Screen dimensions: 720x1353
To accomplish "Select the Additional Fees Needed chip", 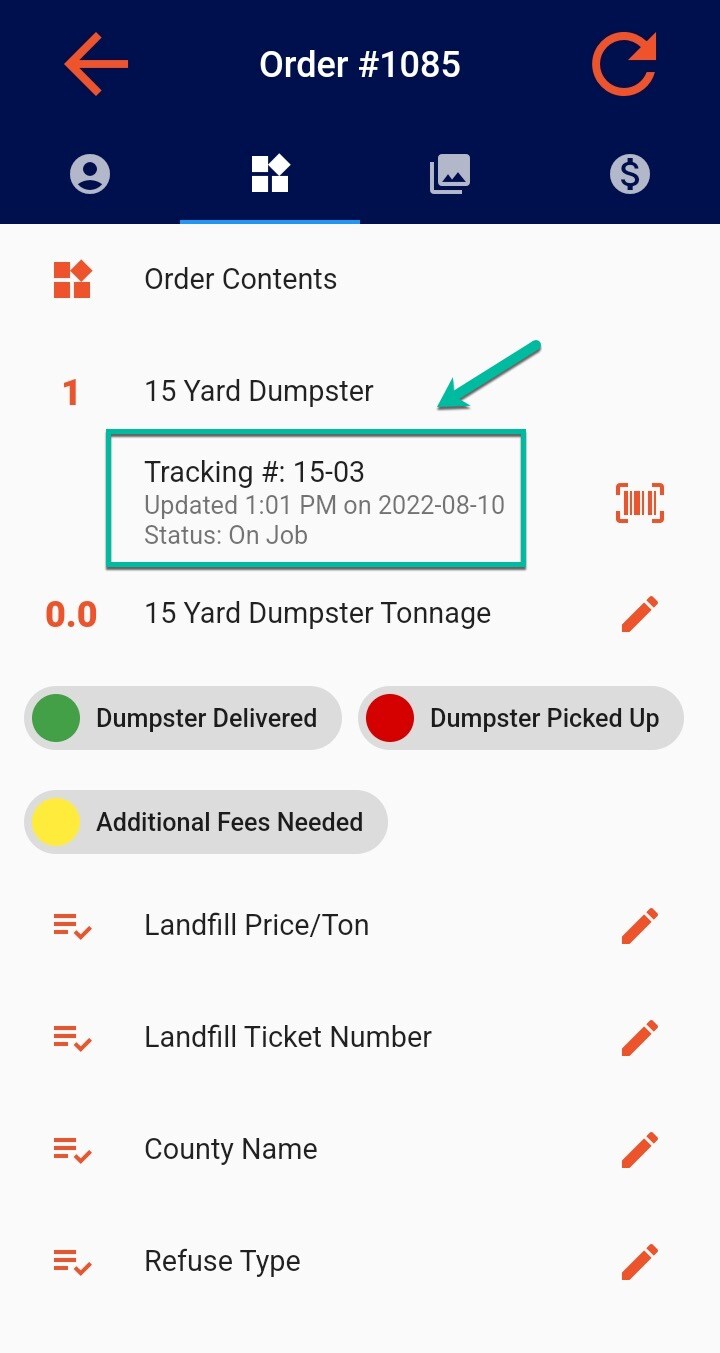I will coord(206,822).
